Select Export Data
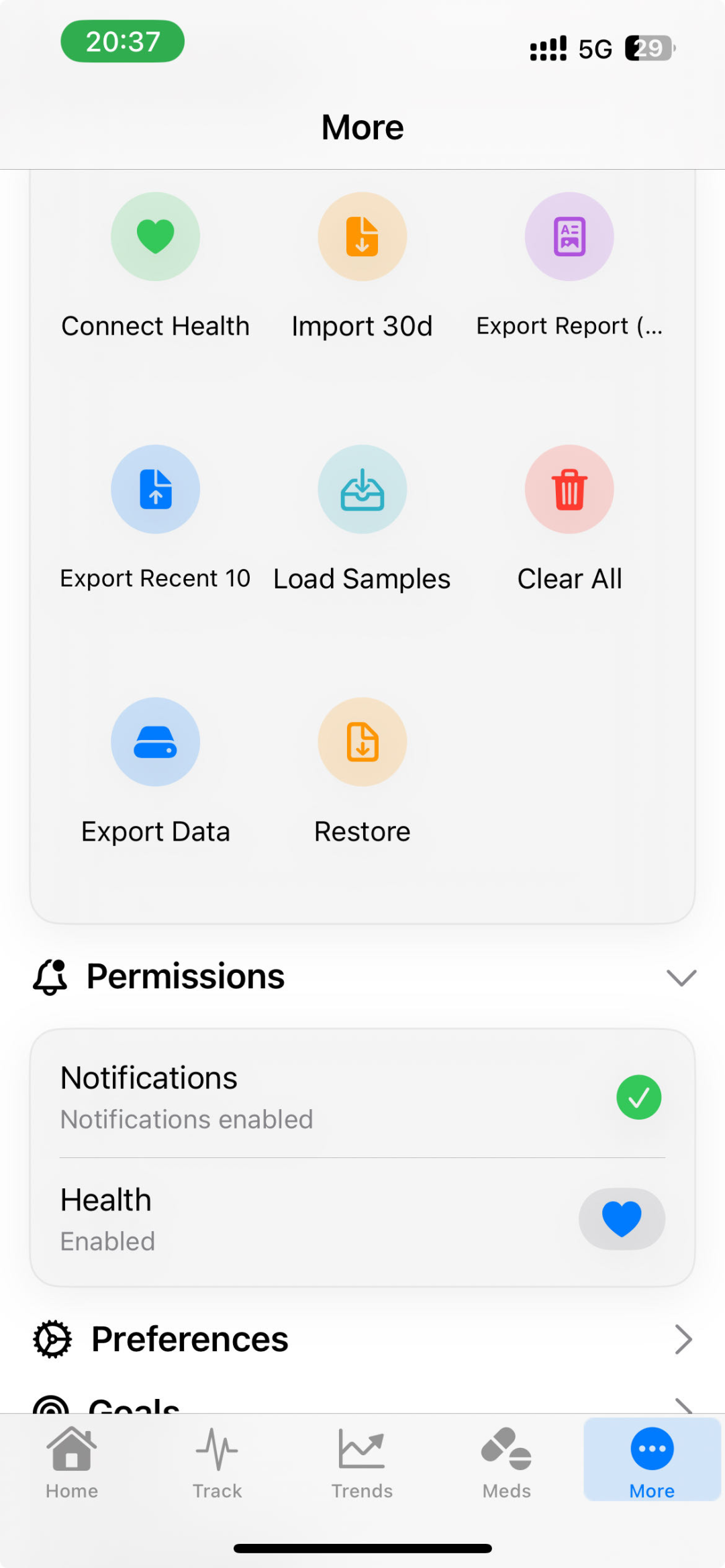 (x=155, y=742)
